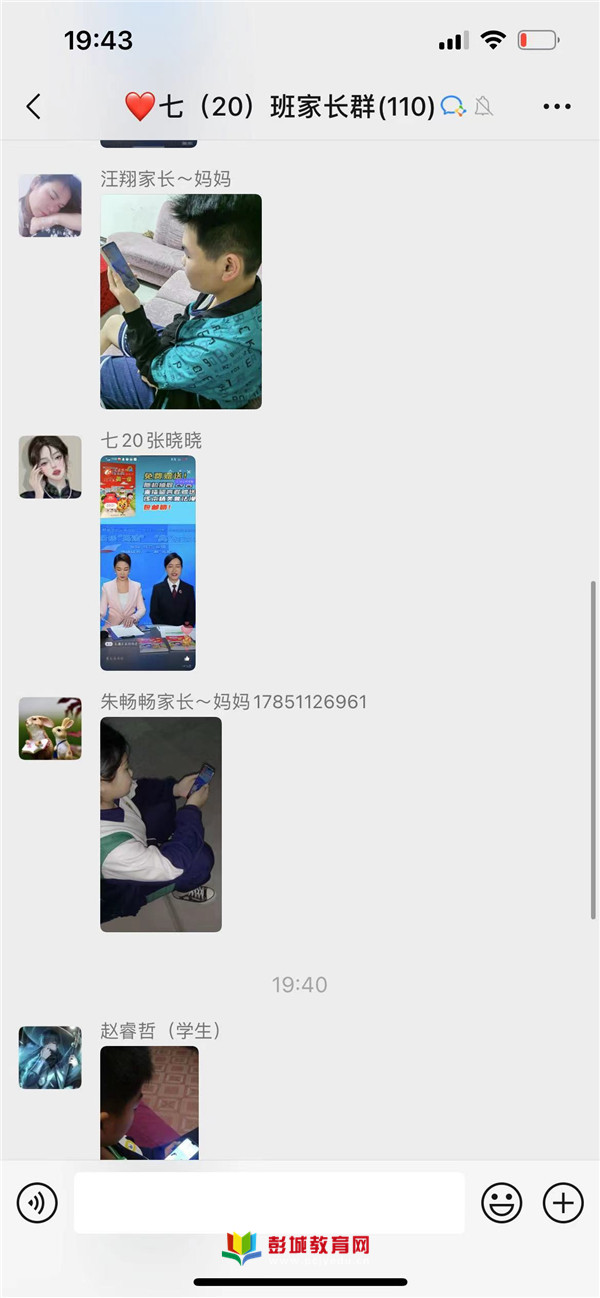
Task: View 七20张晓晓's avatar profile
Action: pos(50,467)
